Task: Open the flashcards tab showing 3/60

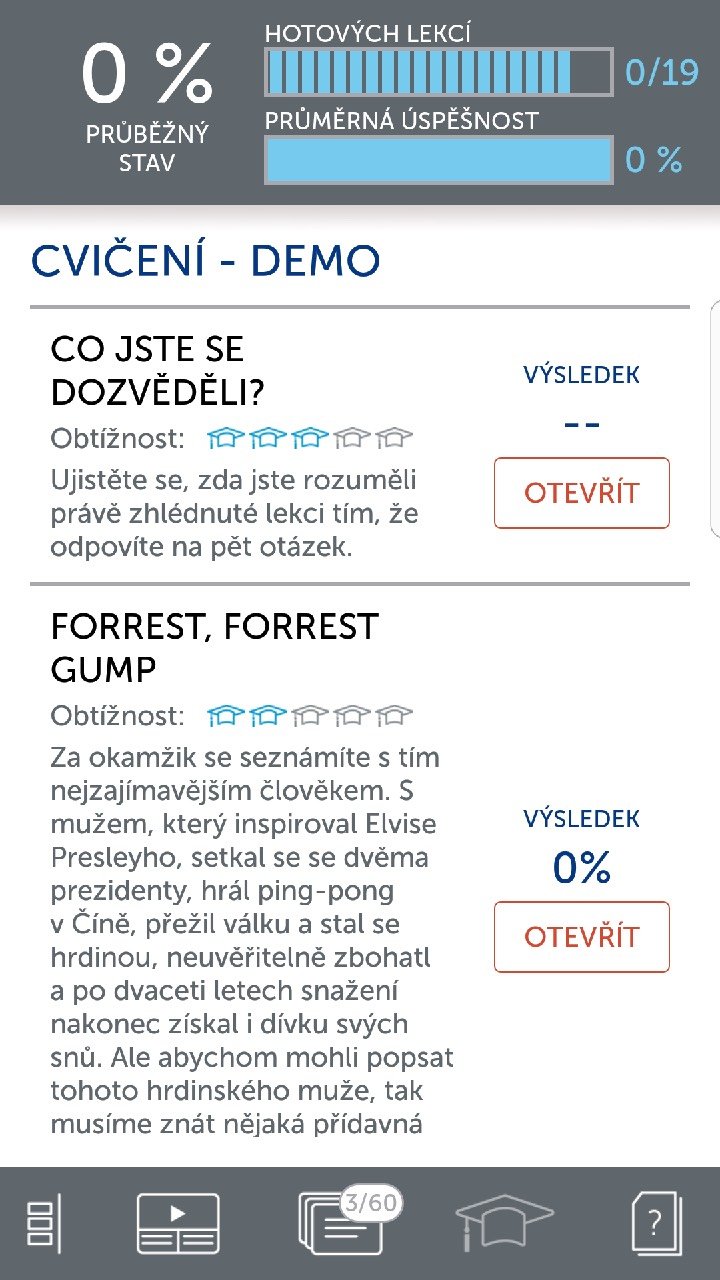Action: pos(343,1224)
